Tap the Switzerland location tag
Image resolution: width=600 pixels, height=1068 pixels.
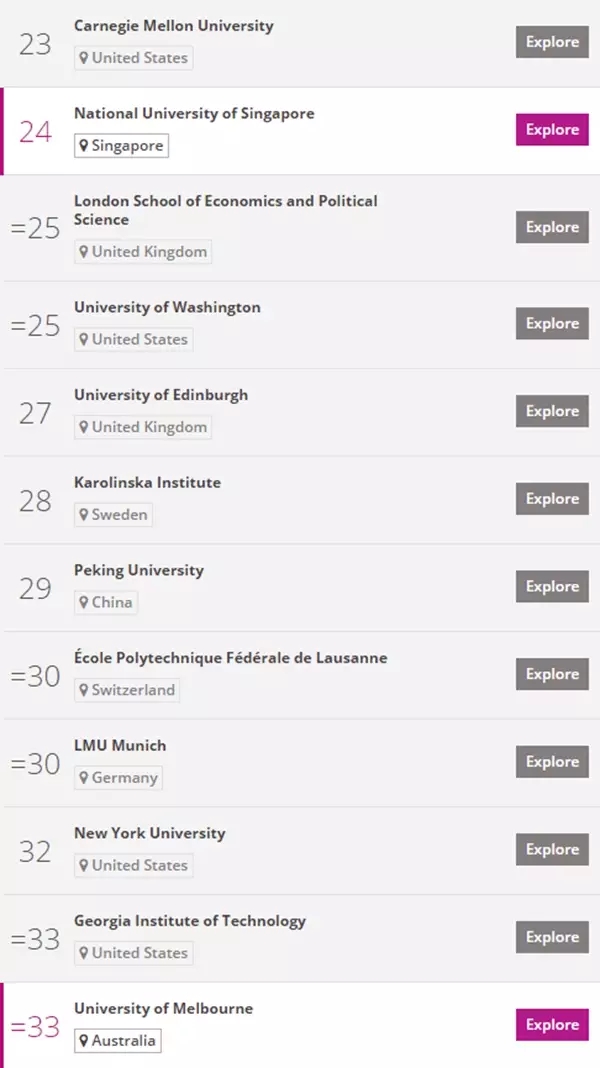pyautogui.click(x=127, y=690)
